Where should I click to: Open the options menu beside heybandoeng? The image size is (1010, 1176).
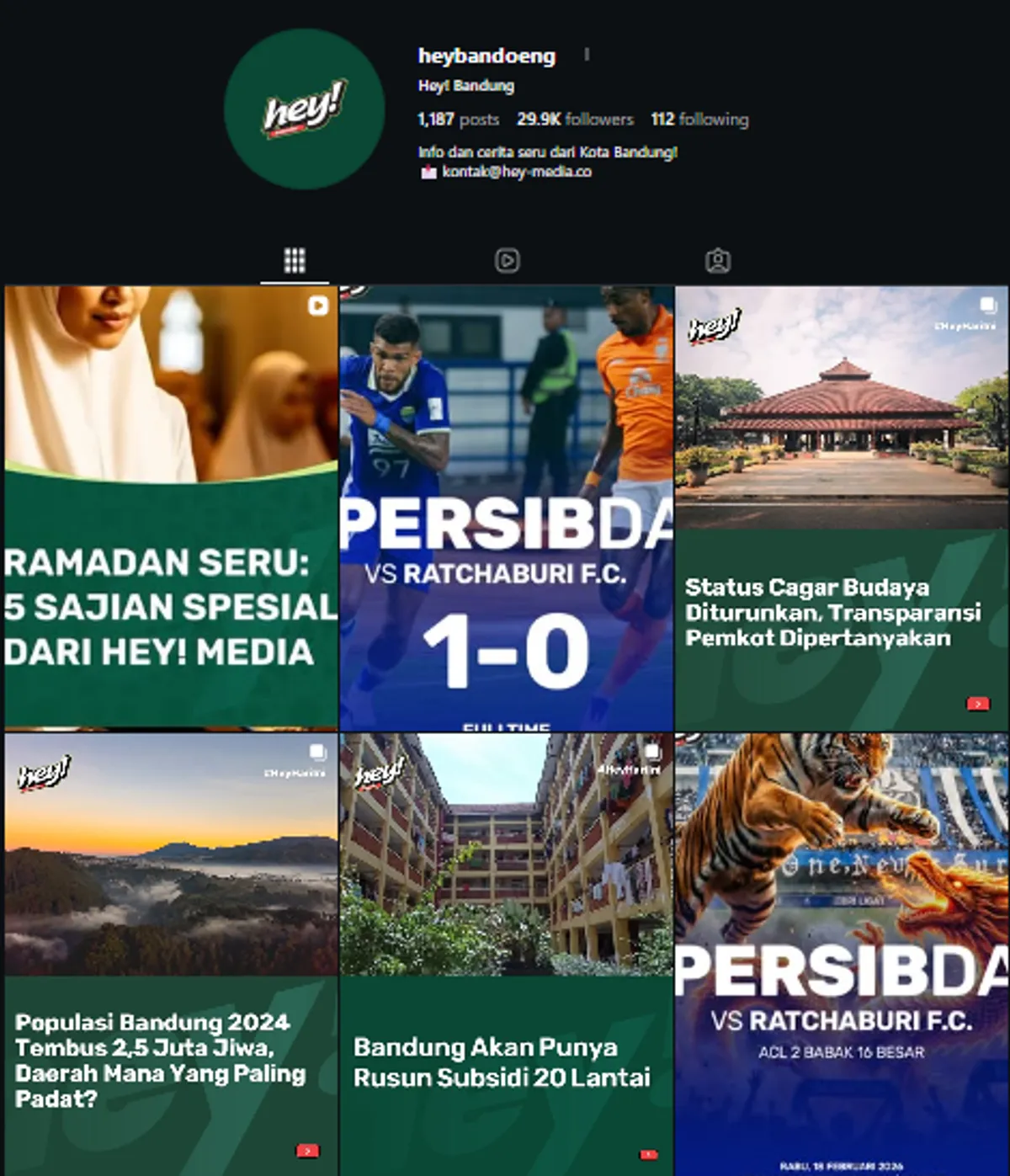tap(587, 56)
